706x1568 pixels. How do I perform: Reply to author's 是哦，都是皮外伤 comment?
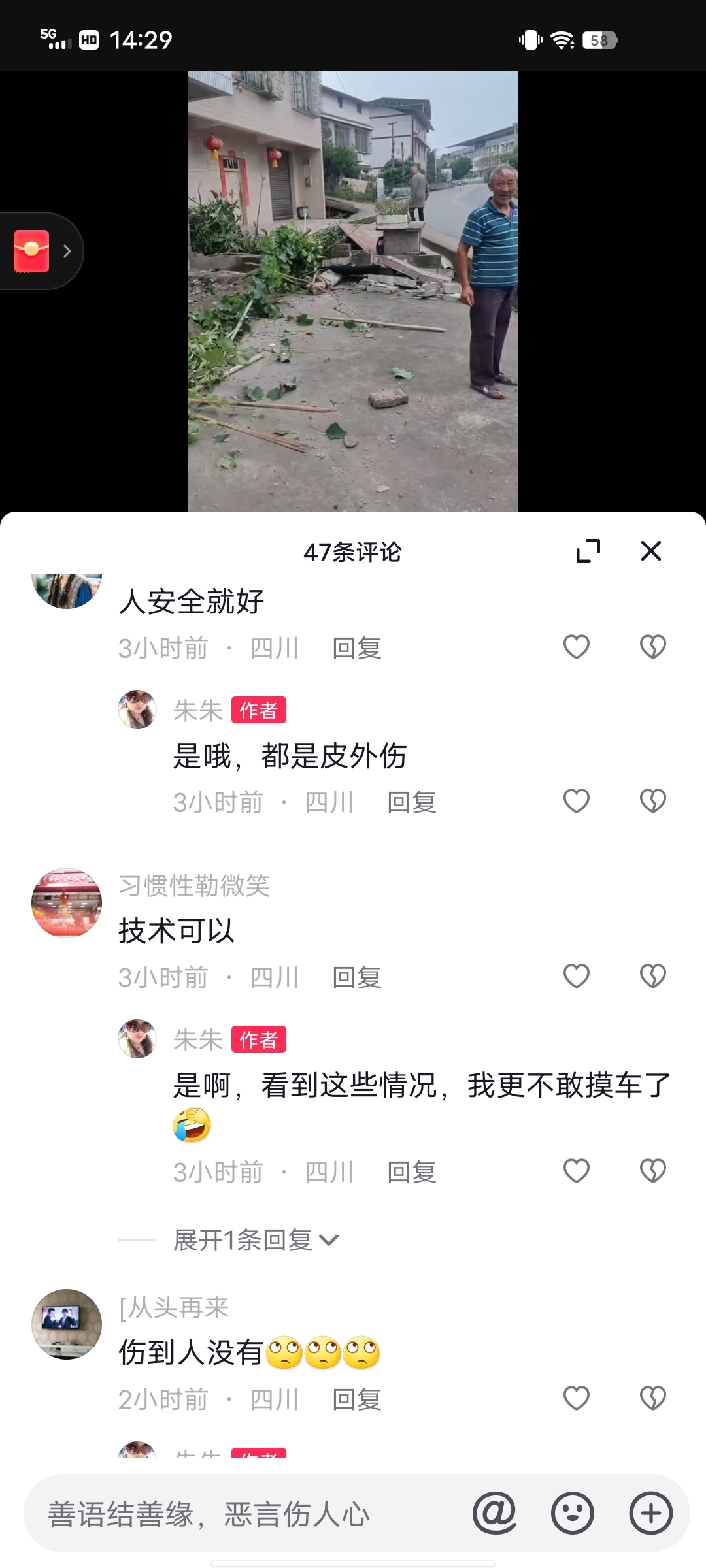coord(411,802)
